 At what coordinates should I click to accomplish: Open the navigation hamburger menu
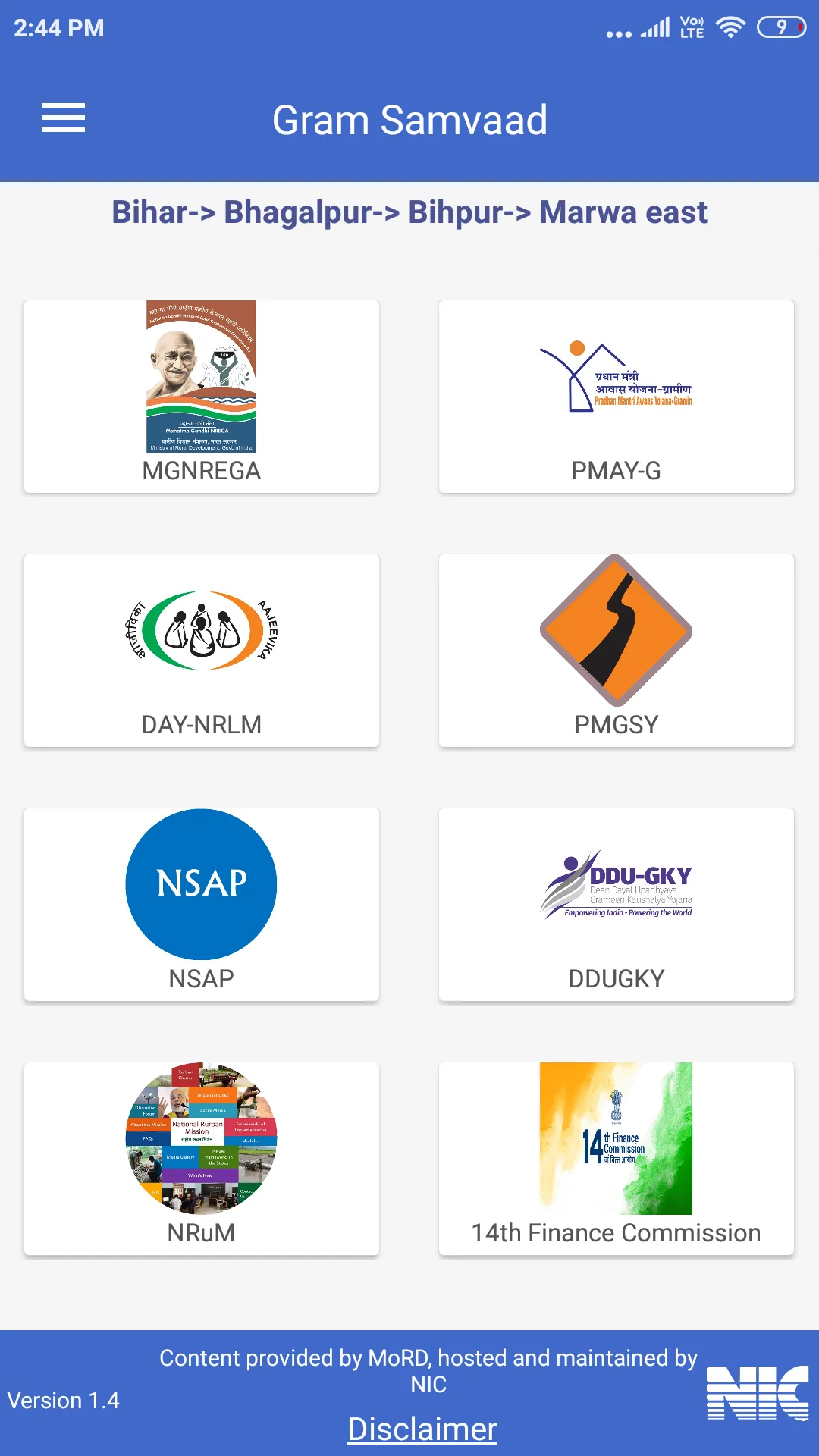click(x=64, y=118)
